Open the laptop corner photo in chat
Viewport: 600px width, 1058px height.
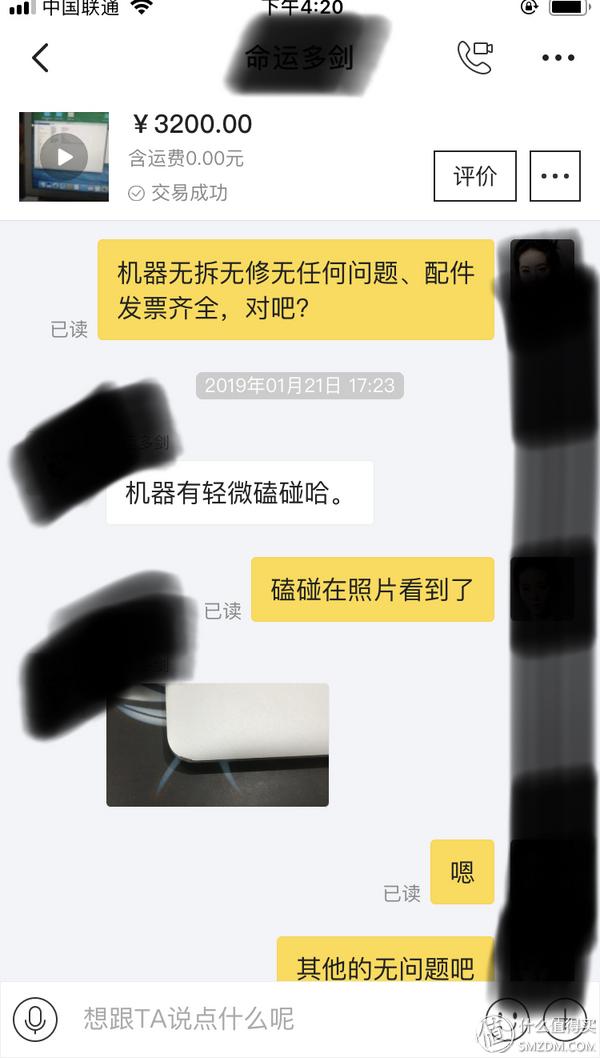pos(218,744)
